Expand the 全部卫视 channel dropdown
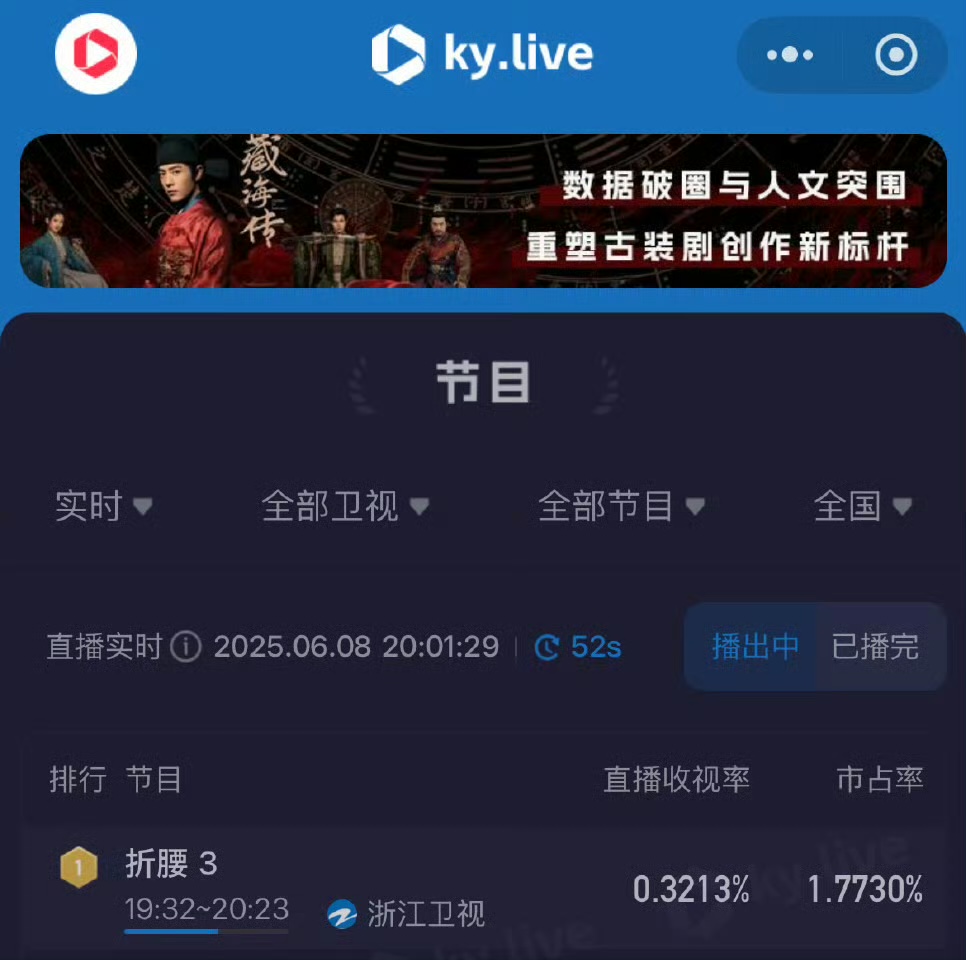 (x=344, y=507)
